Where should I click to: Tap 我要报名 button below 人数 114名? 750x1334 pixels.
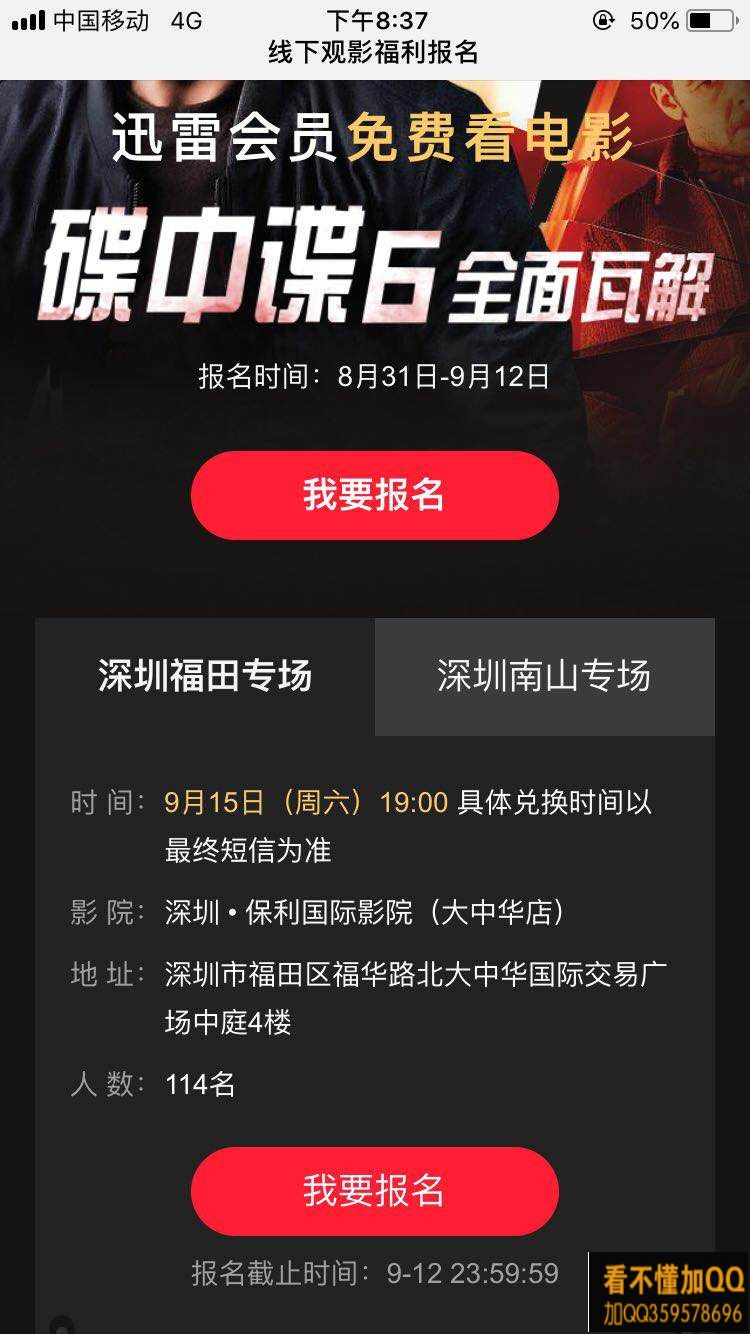point(374,1190)
